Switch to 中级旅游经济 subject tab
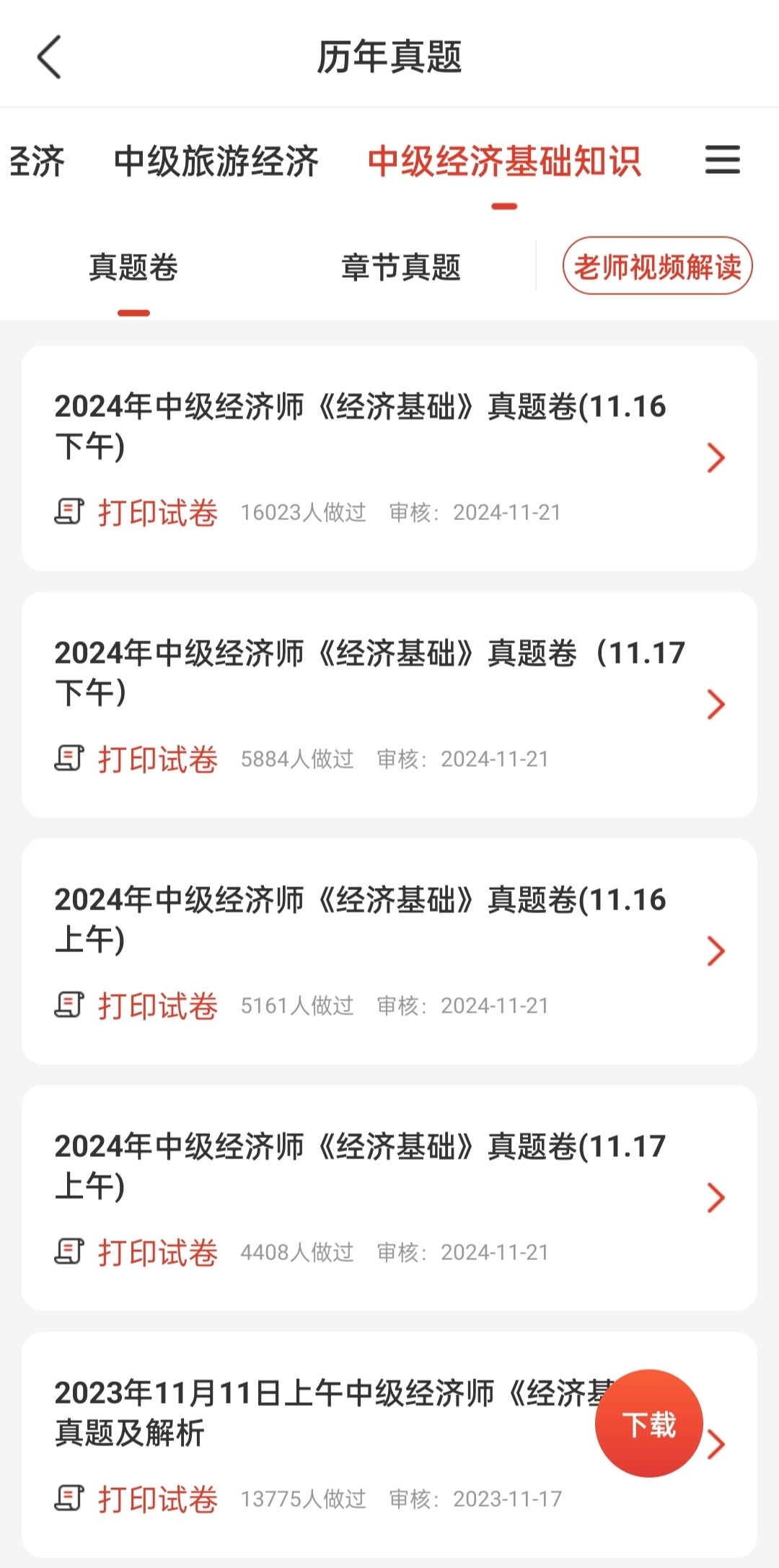Viewport: 779px width, 1568px height. click(216, 161)
